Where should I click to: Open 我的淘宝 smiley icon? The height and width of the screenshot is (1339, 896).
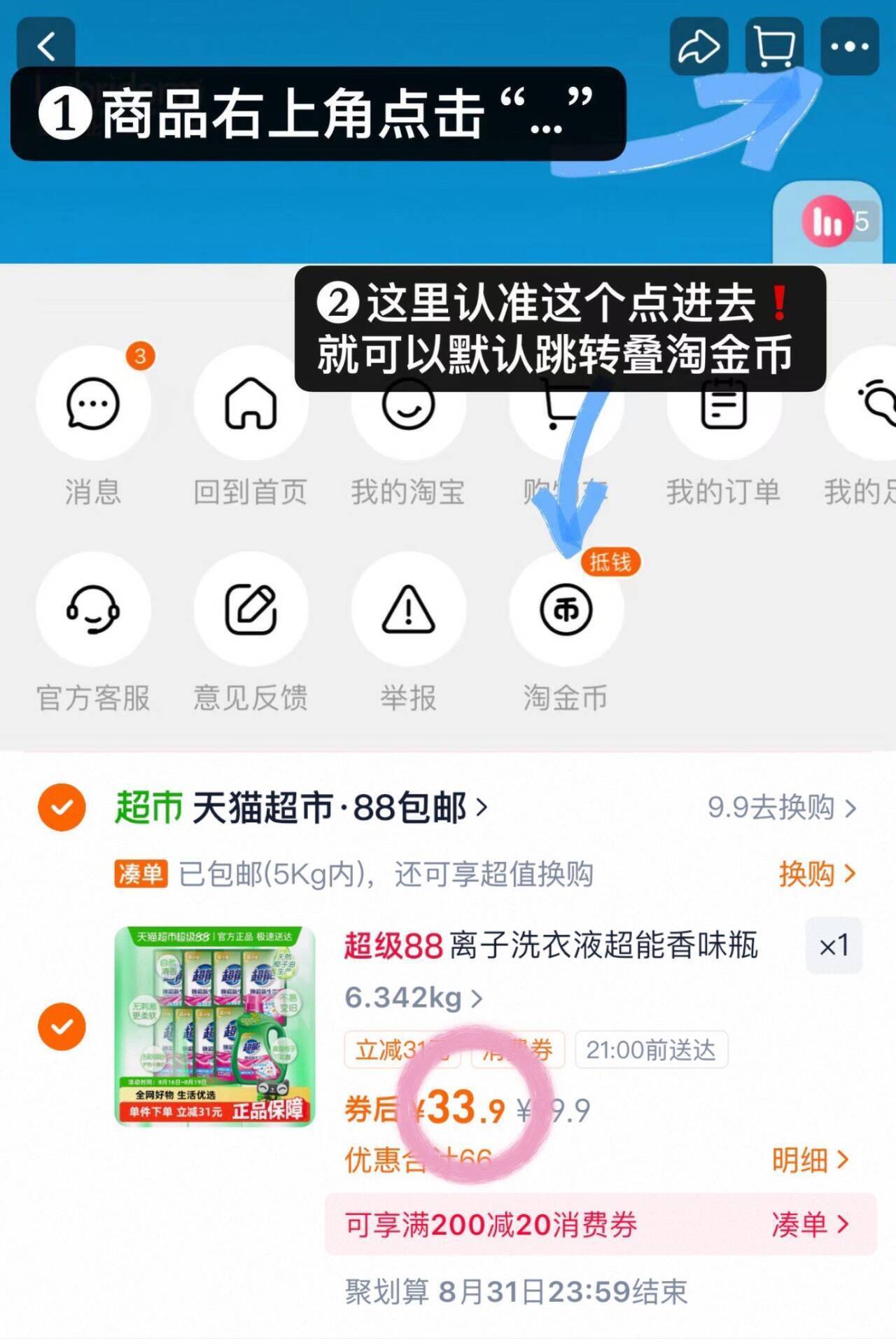pyautogui.click(x=409, y=404)
